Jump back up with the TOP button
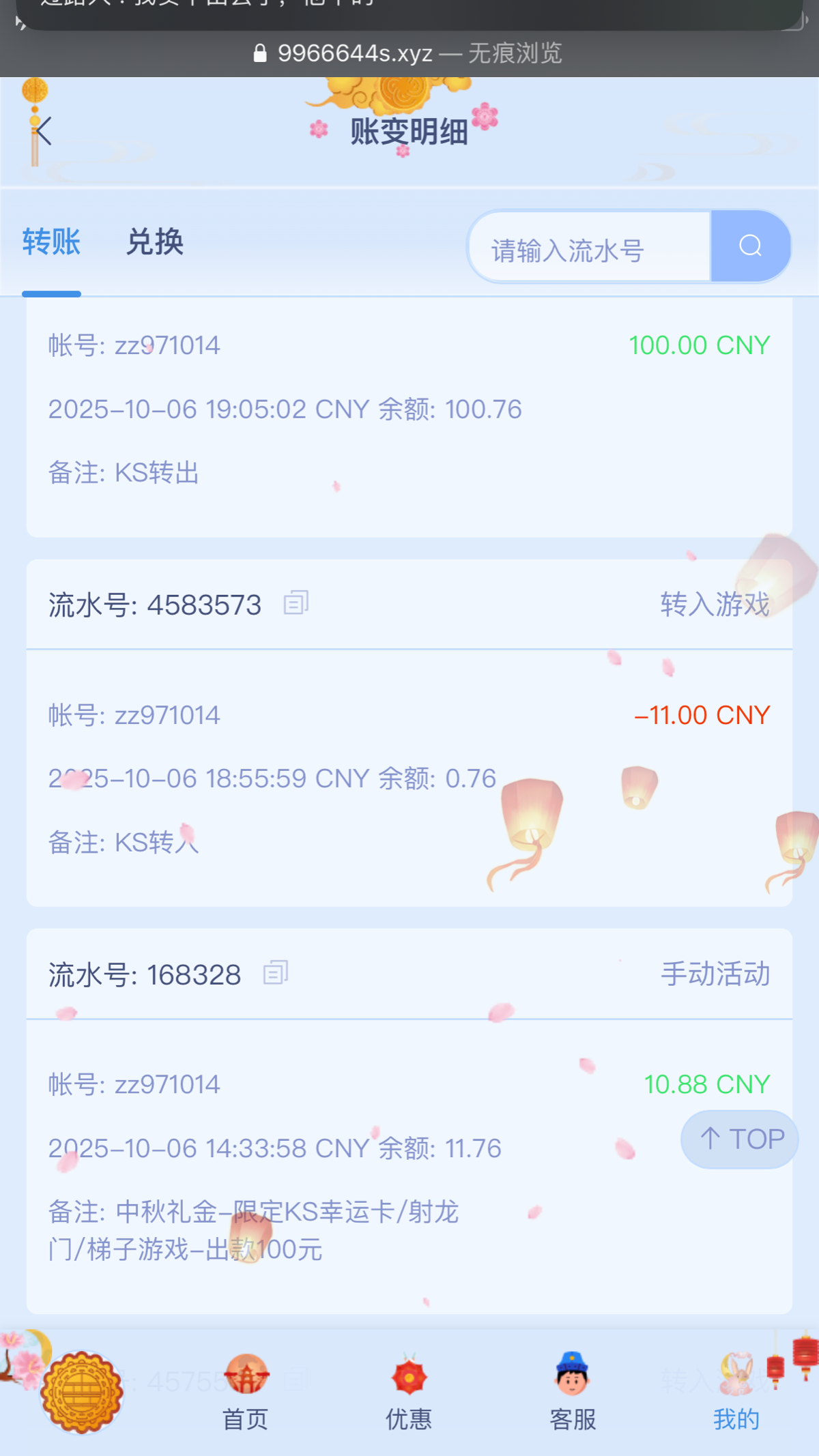Viewport: 819px width, 1456px height. [x=740, y=1139]
